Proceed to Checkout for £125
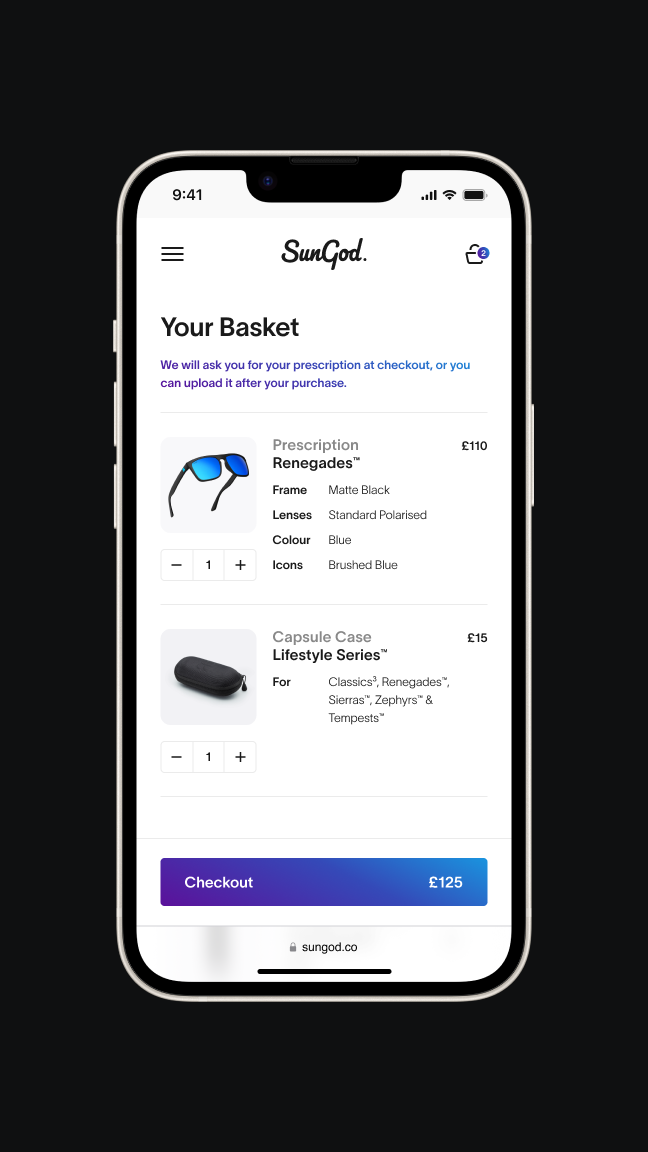The image size is (648, 1152). [324, 882]
